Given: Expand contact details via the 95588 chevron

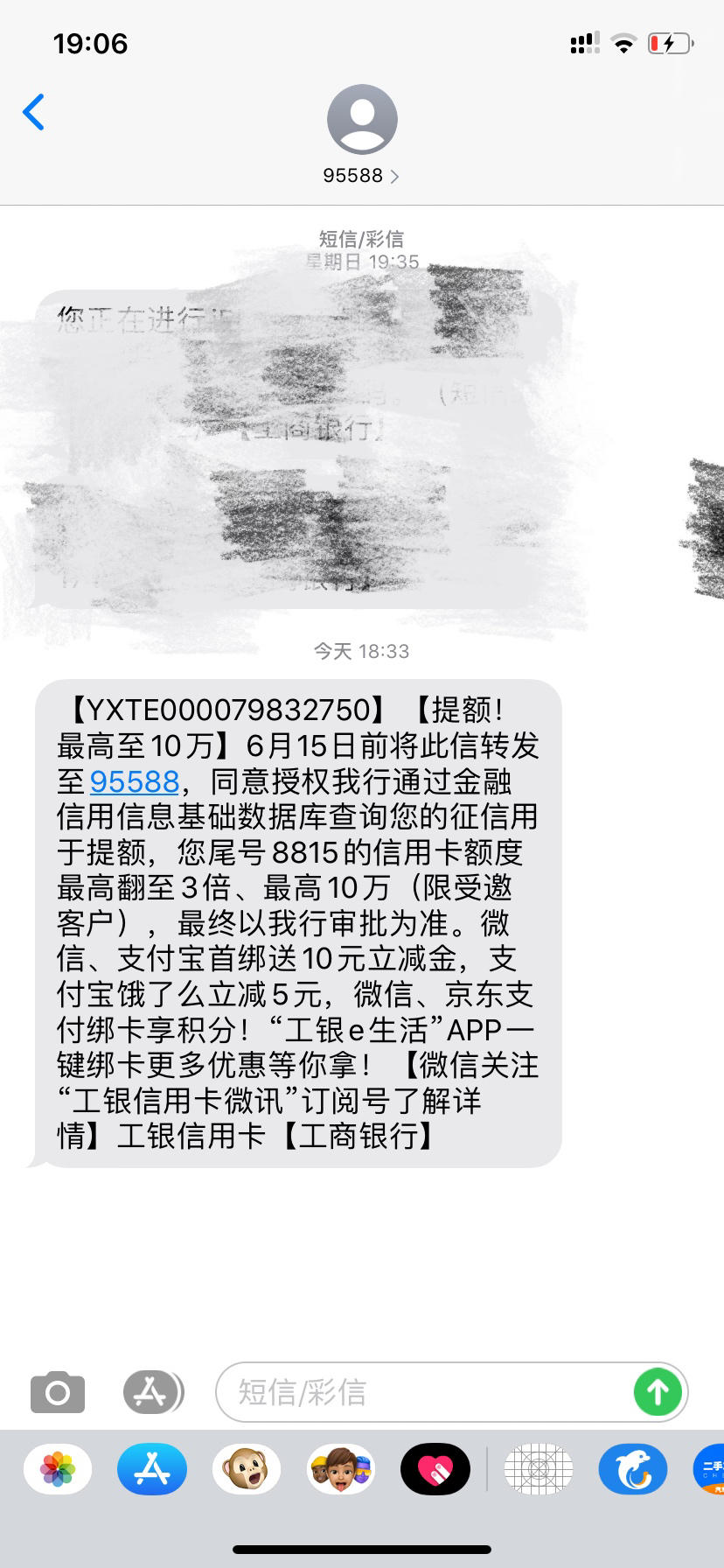Looking at the screenshot, I should (x=395, y=175).
